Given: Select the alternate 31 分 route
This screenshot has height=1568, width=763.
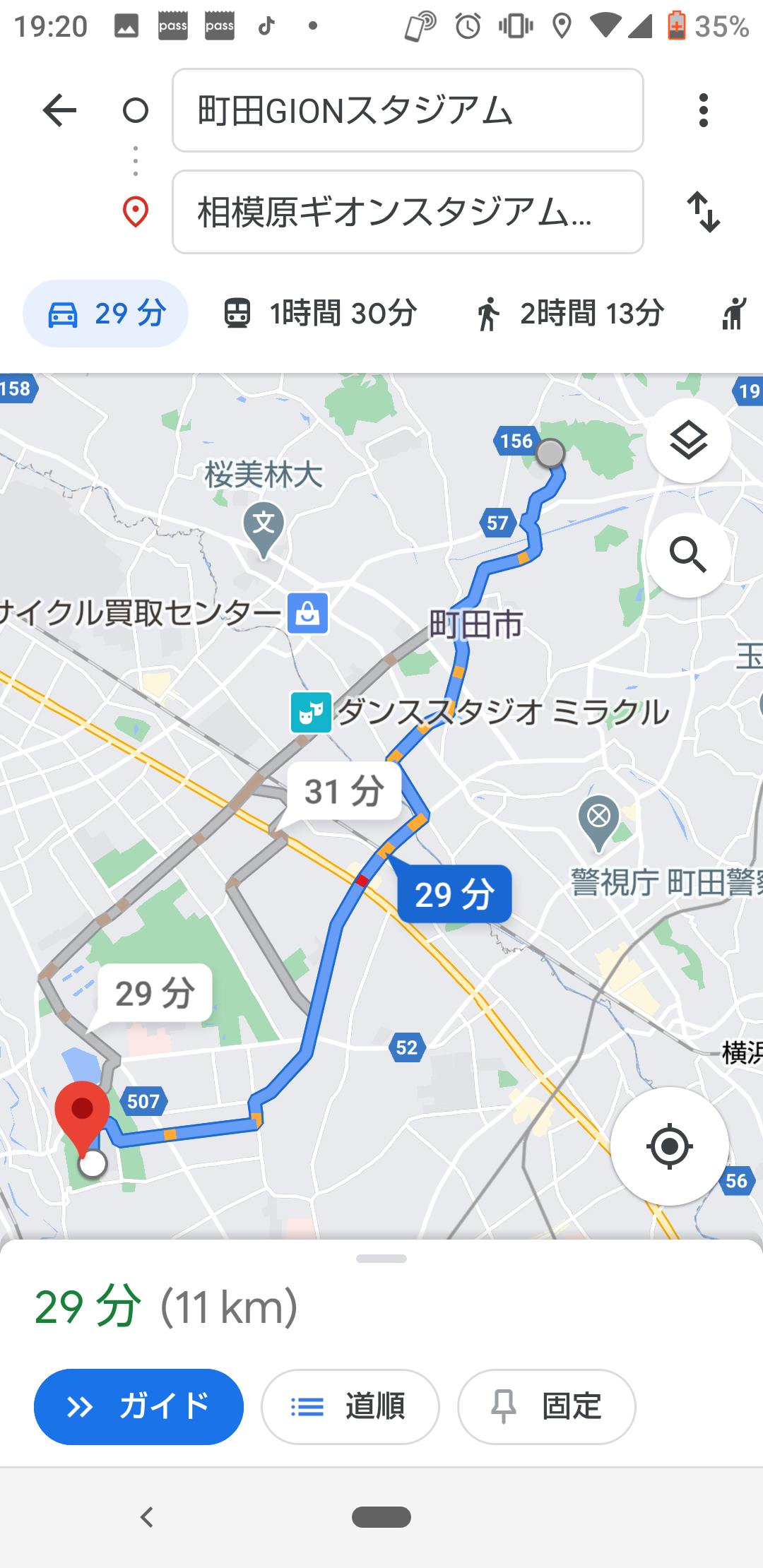Looking at the screenshot, I should (344, 791).
